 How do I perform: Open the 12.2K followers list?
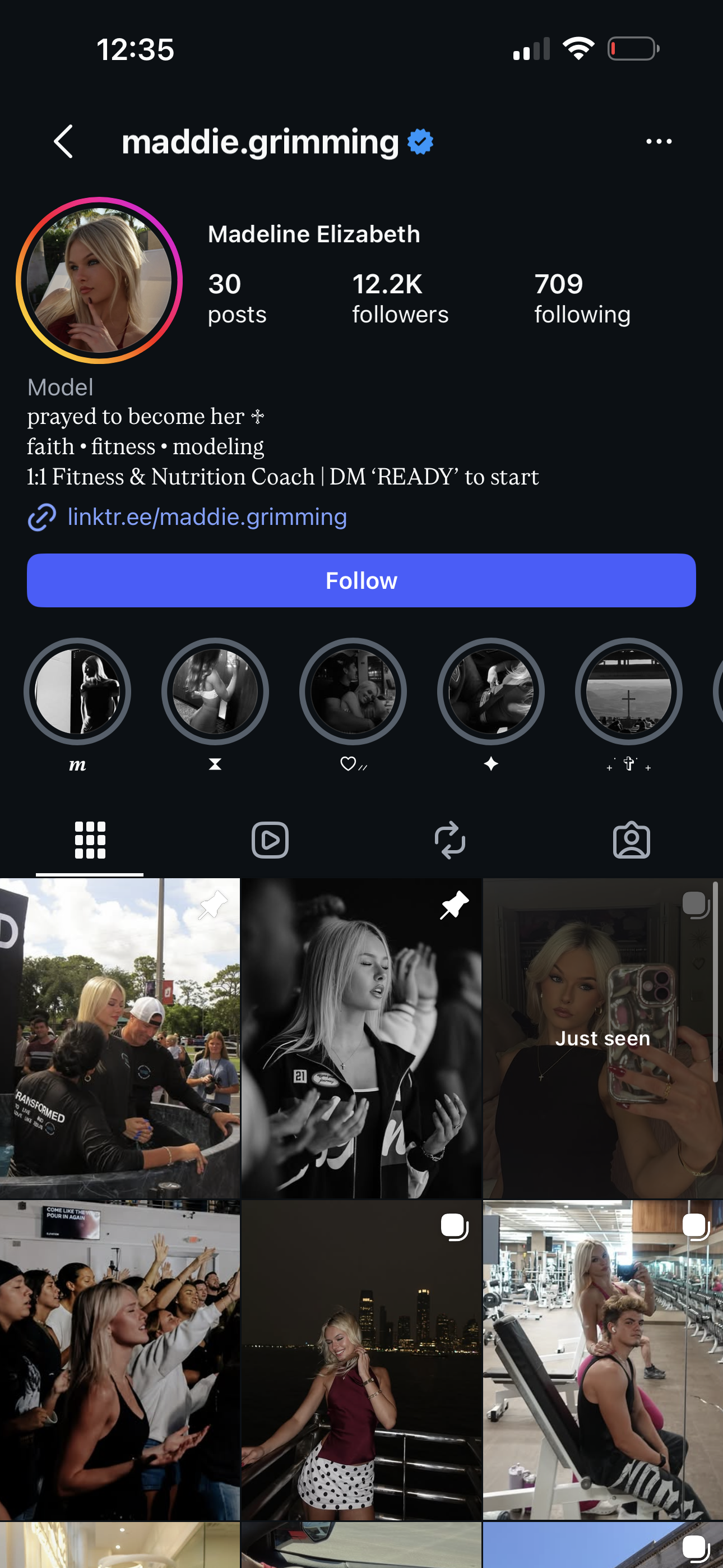tap(400, 298)
